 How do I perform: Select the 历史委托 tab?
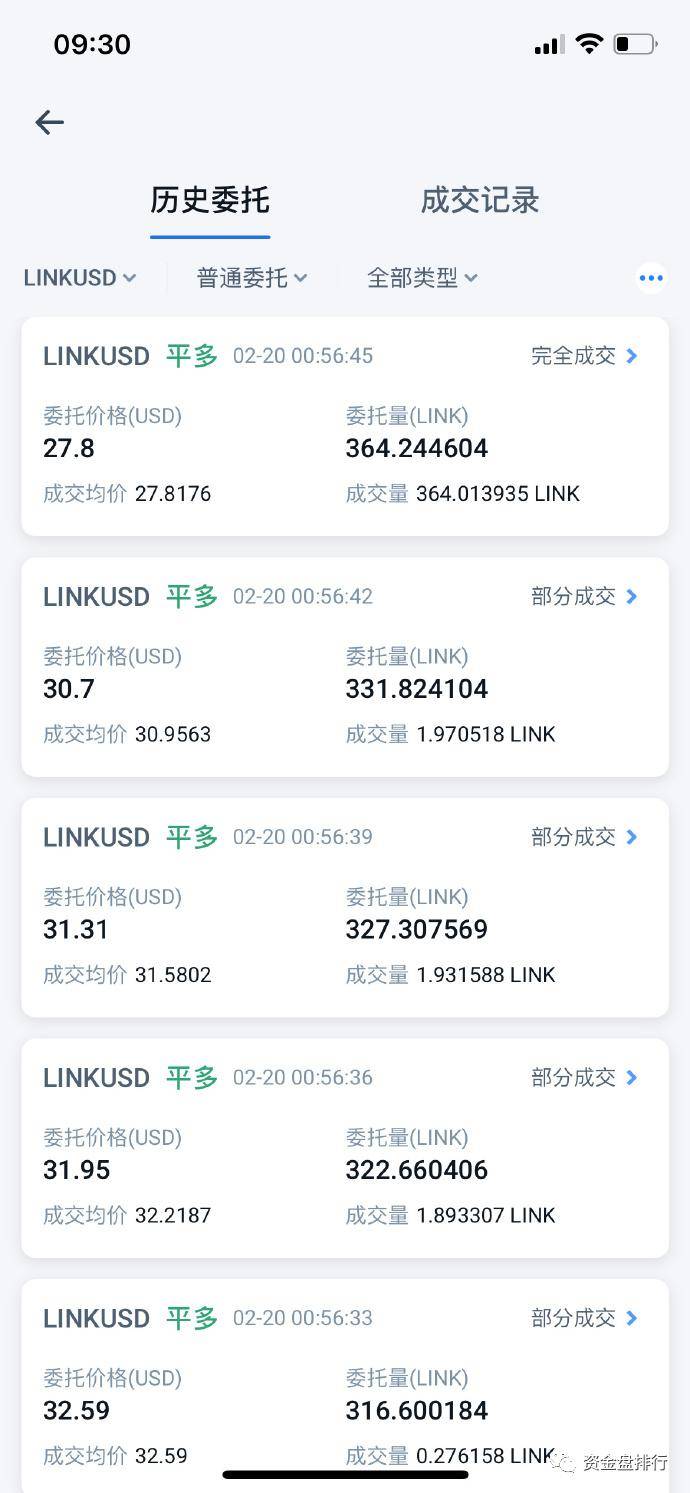(x=210, y=200)
